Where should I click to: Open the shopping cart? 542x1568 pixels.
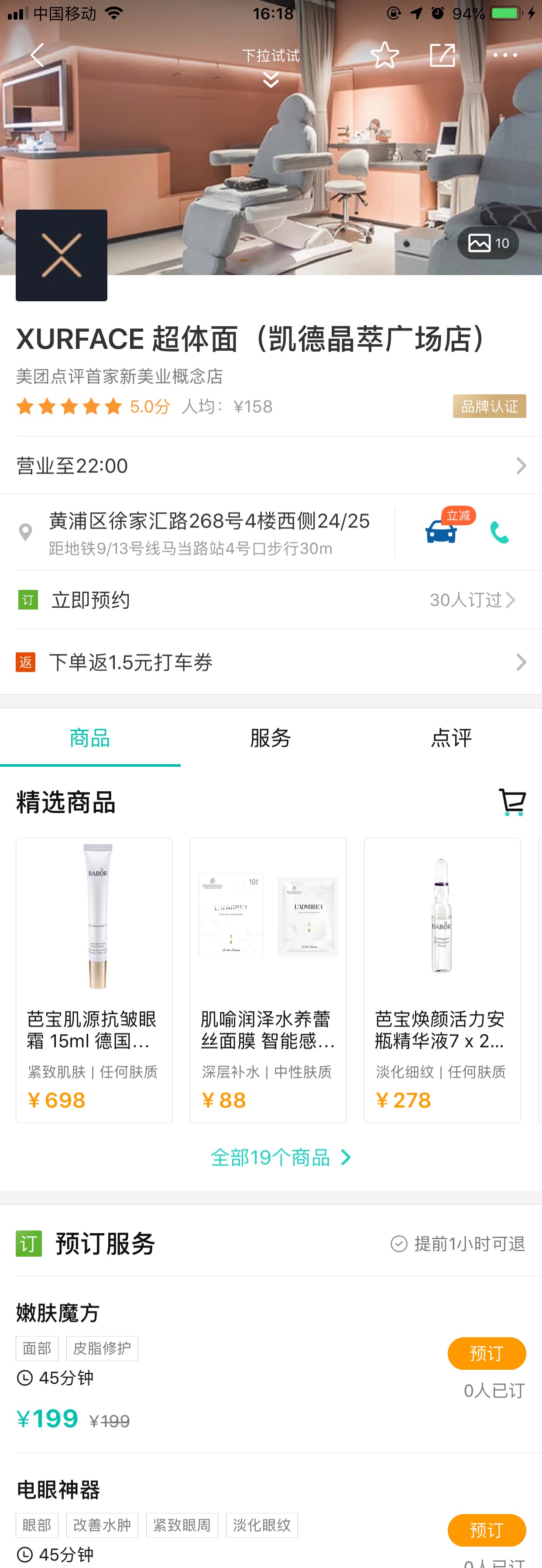(511, 802)
